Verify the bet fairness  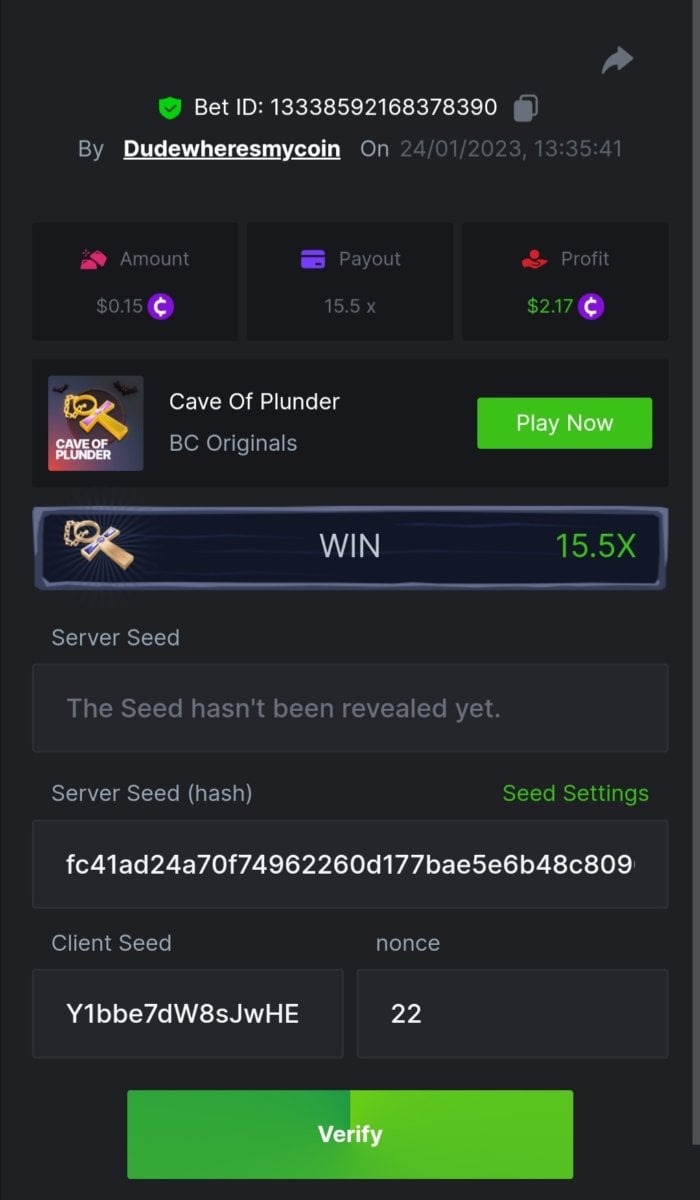pos(350,1134)
